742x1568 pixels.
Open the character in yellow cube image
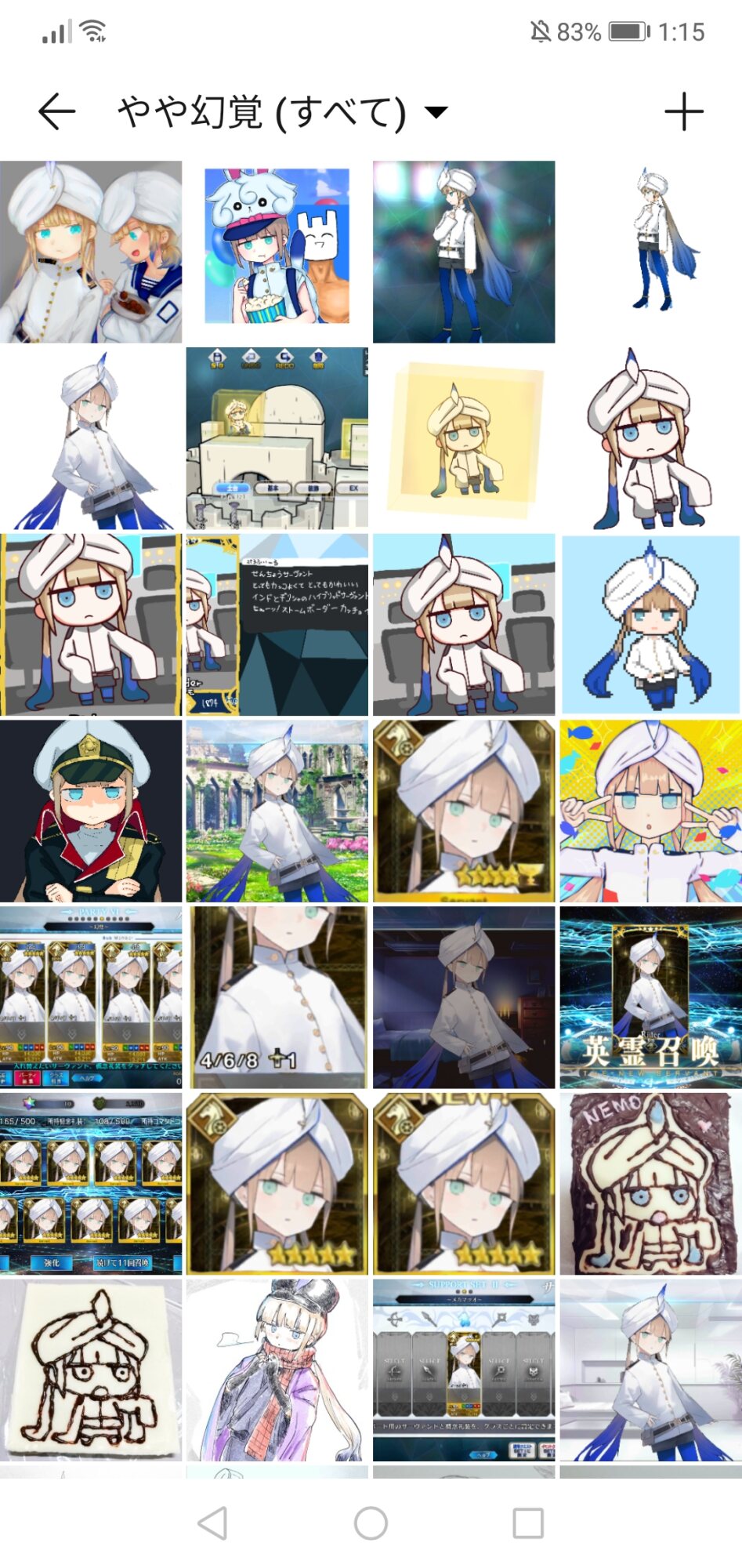pyautogui.click(x=464, y=438)
